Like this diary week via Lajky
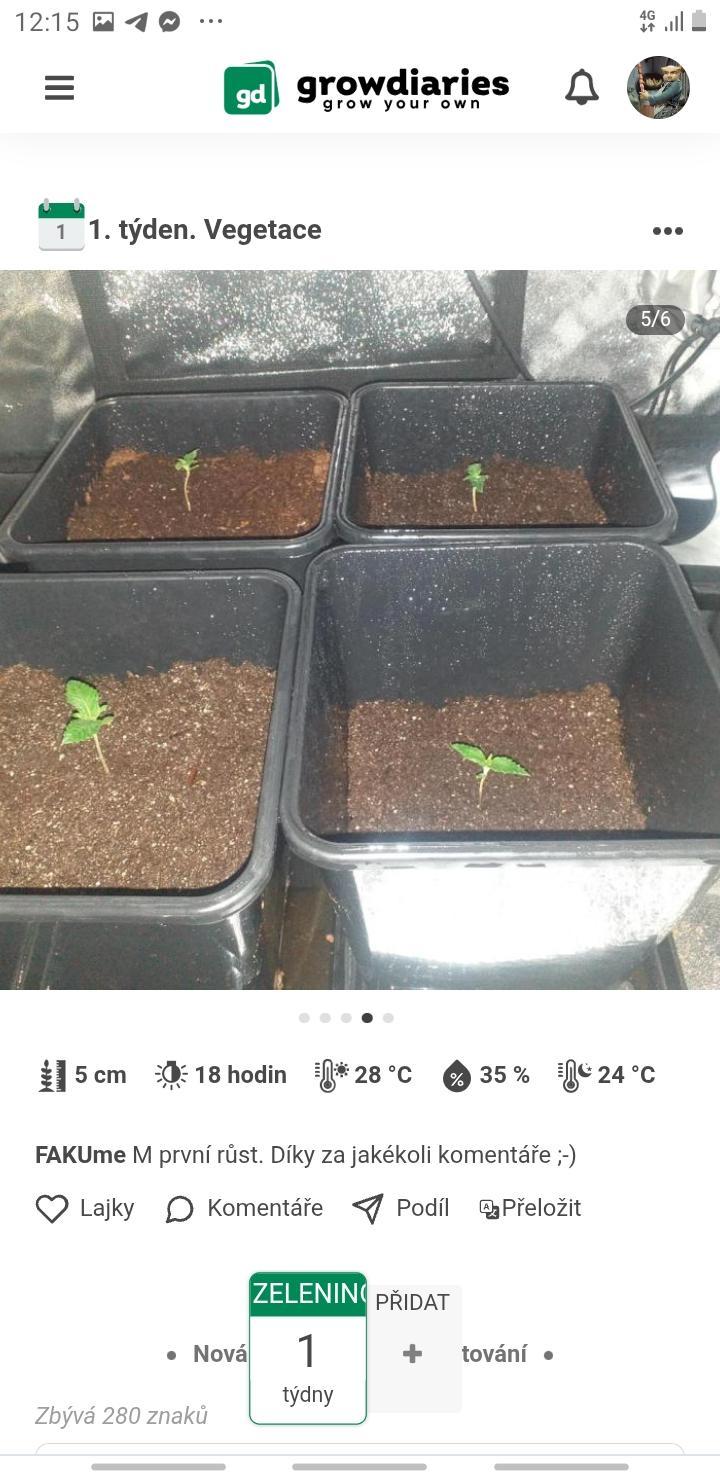 point(85,1208)
